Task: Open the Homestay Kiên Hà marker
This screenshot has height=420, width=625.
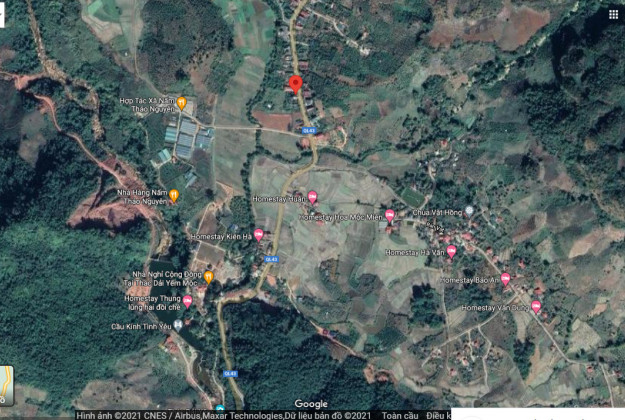Action: [x=259, y=235]
